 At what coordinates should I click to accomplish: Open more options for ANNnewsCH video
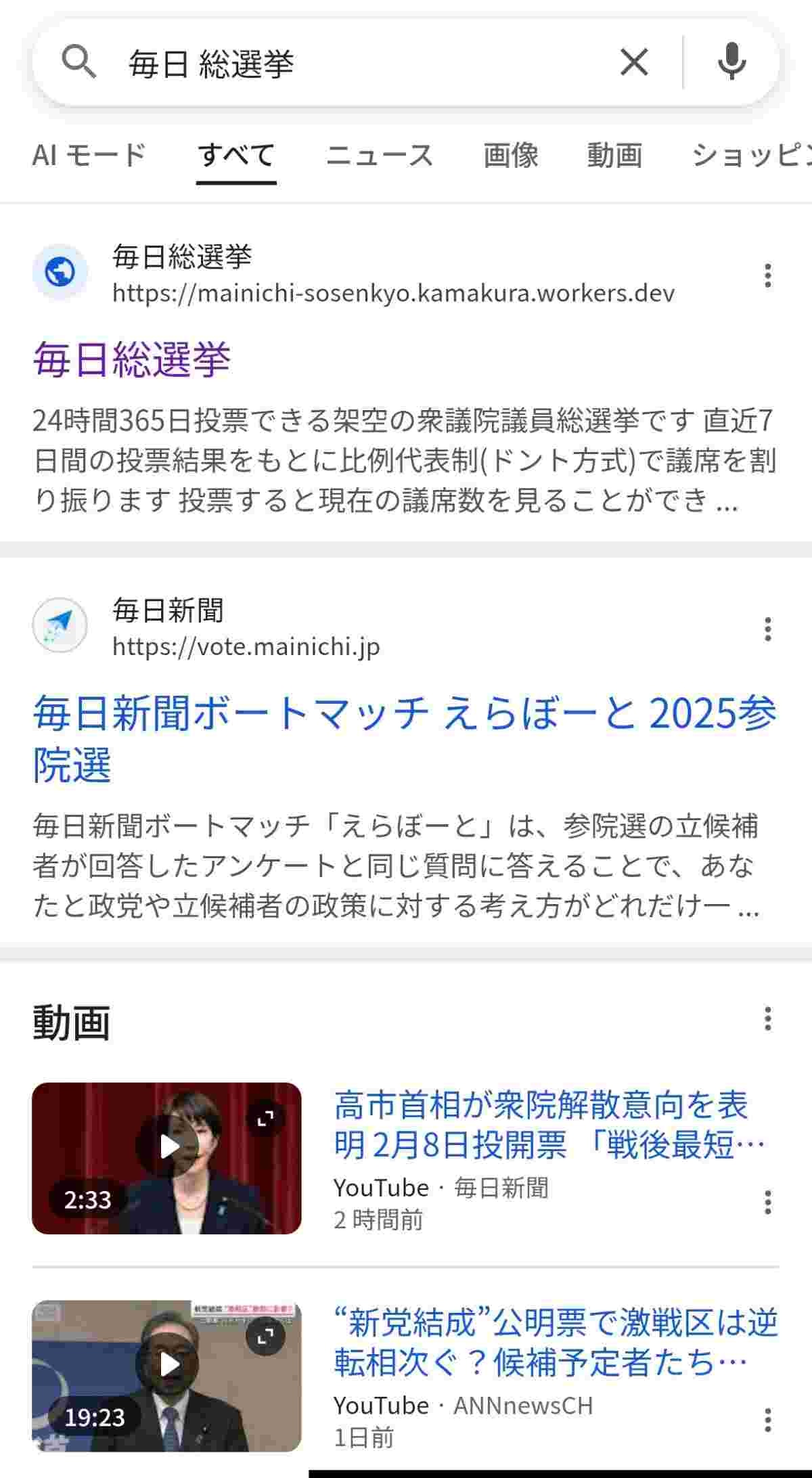(x=767, y=1419)
